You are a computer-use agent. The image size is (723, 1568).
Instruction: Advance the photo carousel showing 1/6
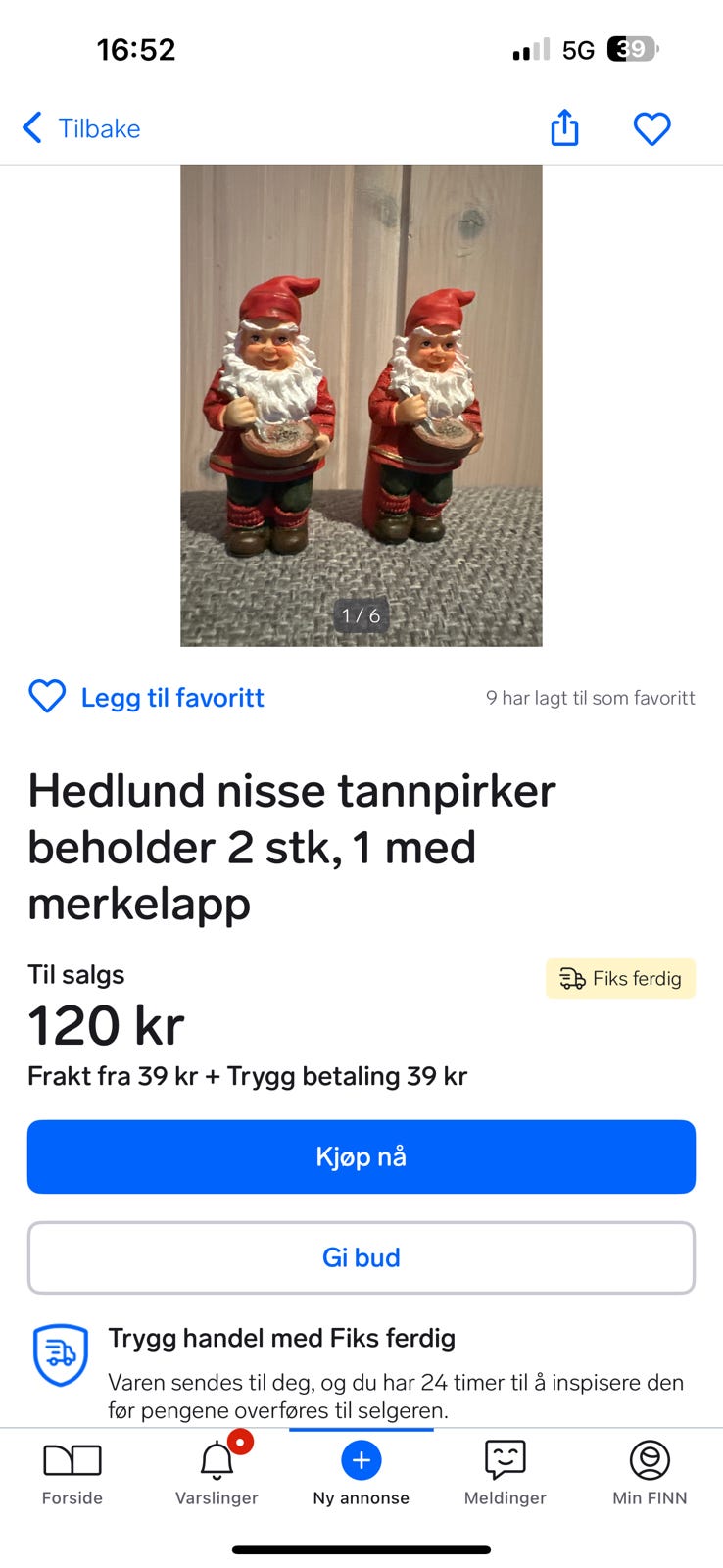click(x=361, y=615)
